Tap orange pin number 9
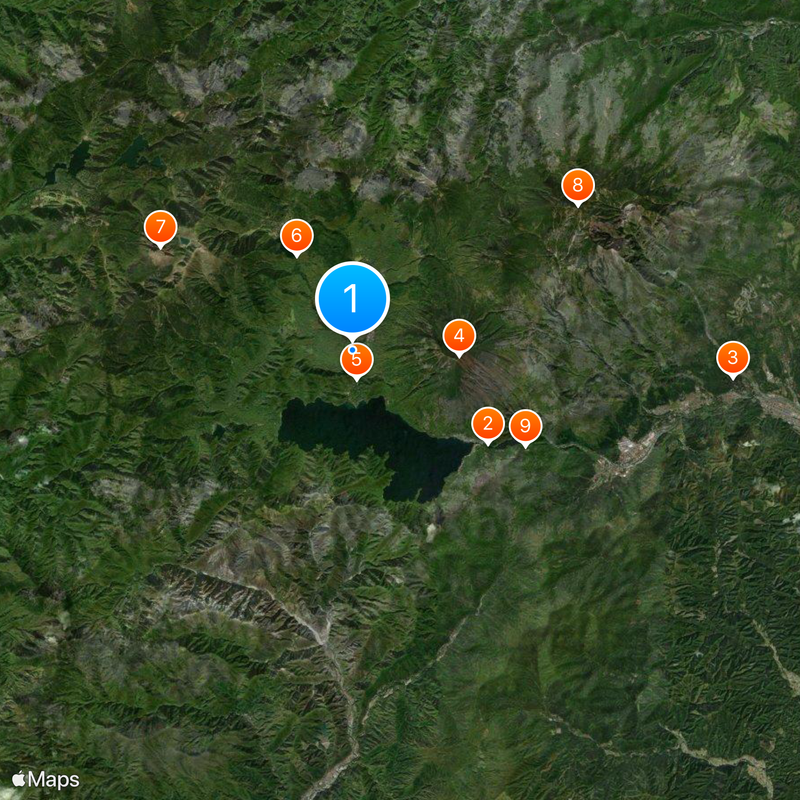This screenshot has height=800, width=800. [x=525, y=426]
